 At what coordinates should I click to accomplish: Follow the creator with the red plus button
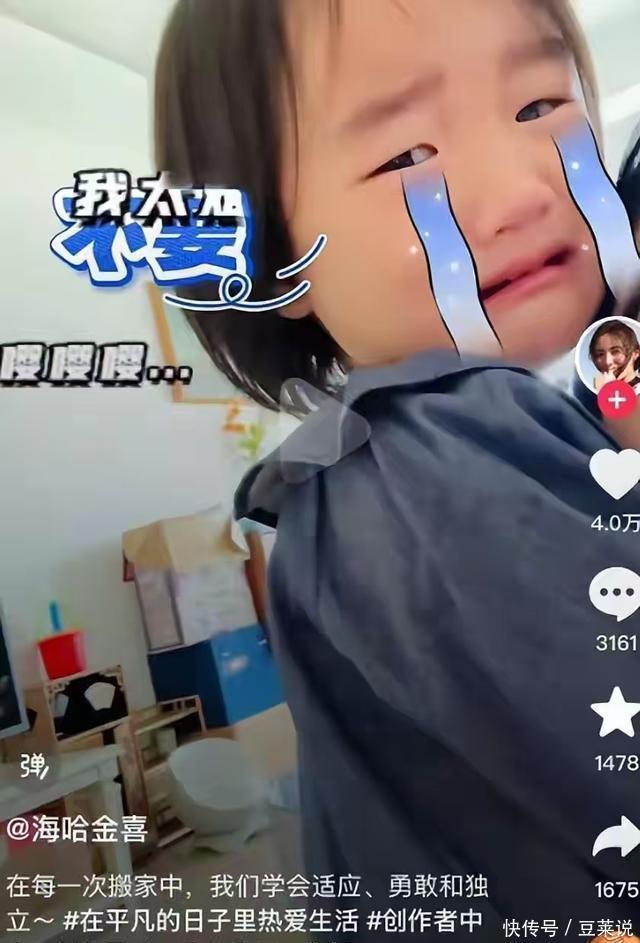(616, 400)
